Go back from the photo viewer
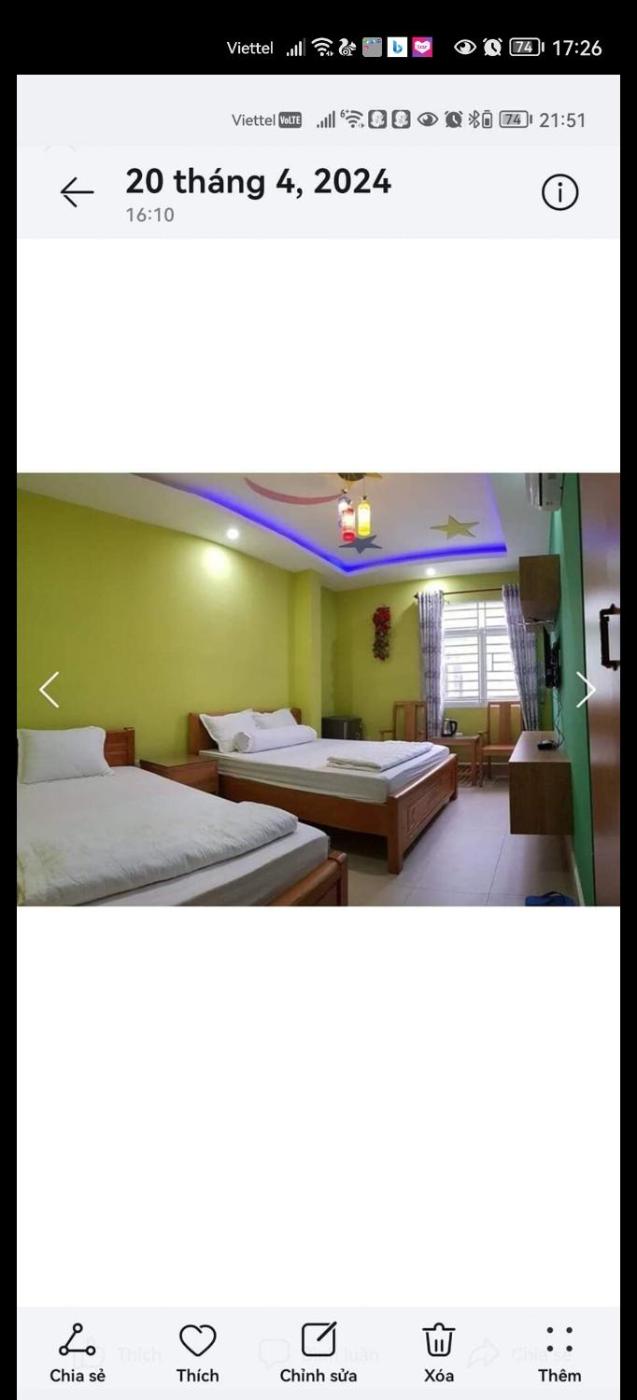637x1400 pixels. click(x=76, y=192)
